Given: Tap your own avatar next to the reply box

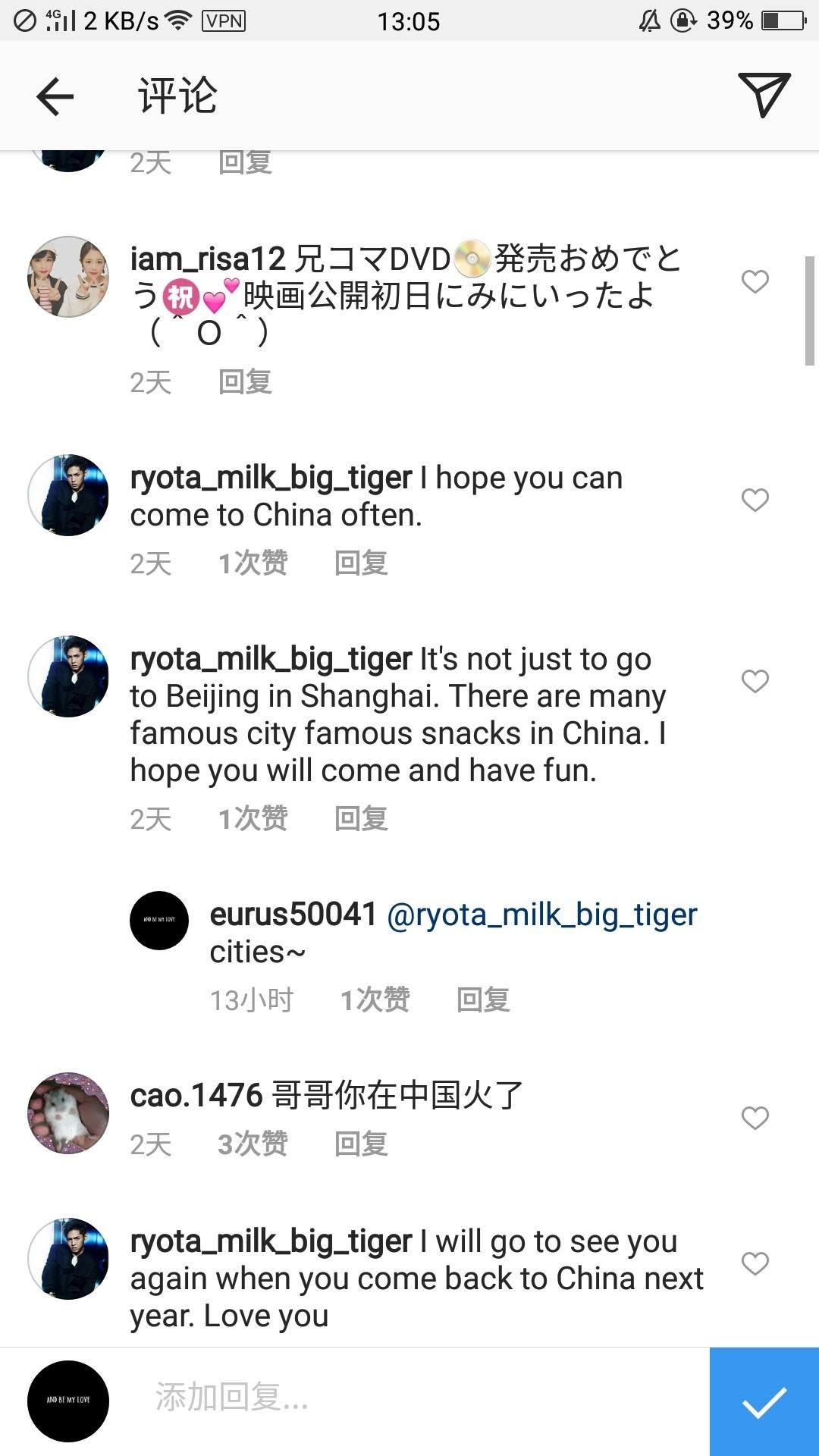Looking at the screenshot, I should pos(67,1401).
